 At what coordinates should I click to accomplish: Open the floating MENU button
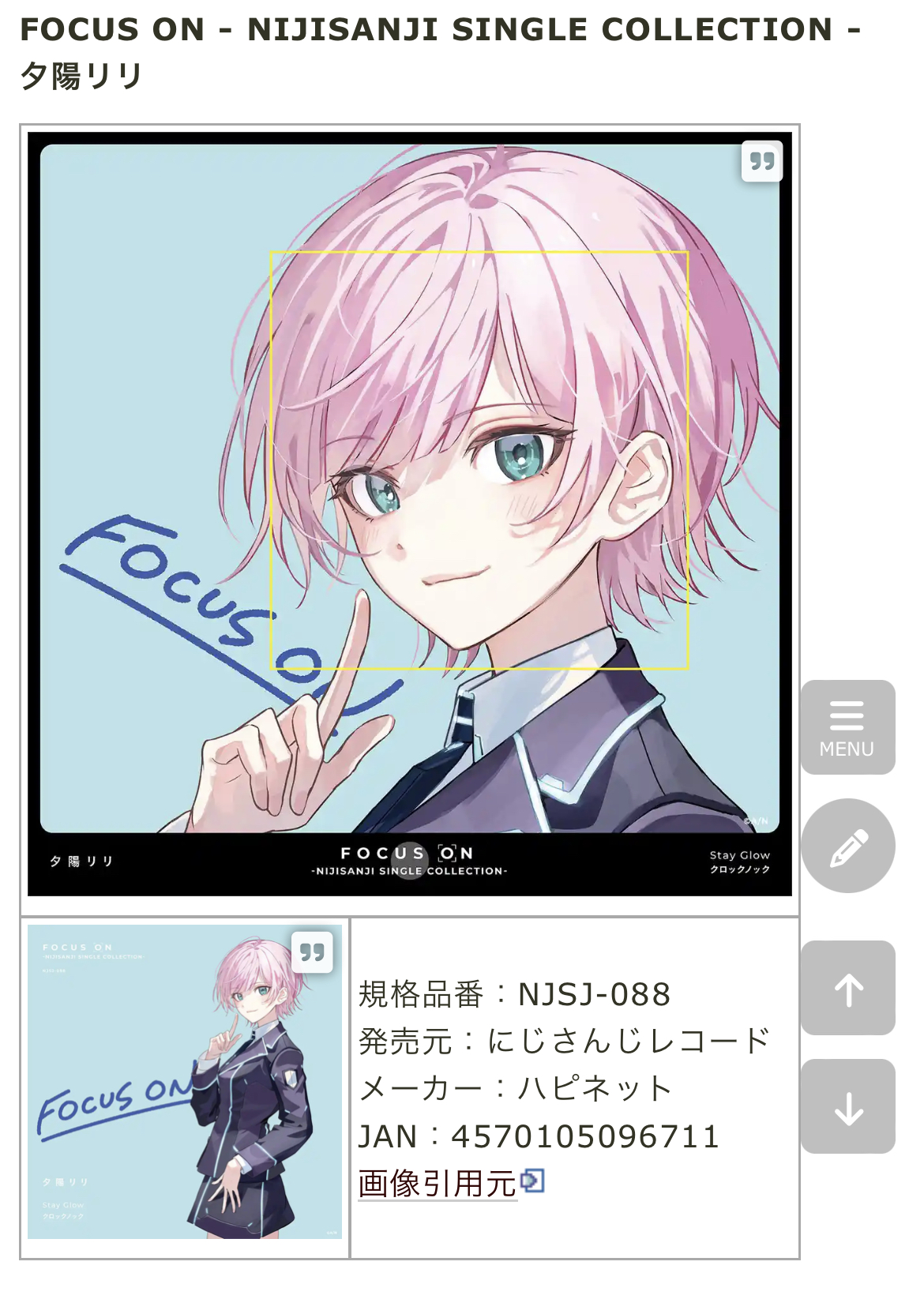[x=847, y=727]
